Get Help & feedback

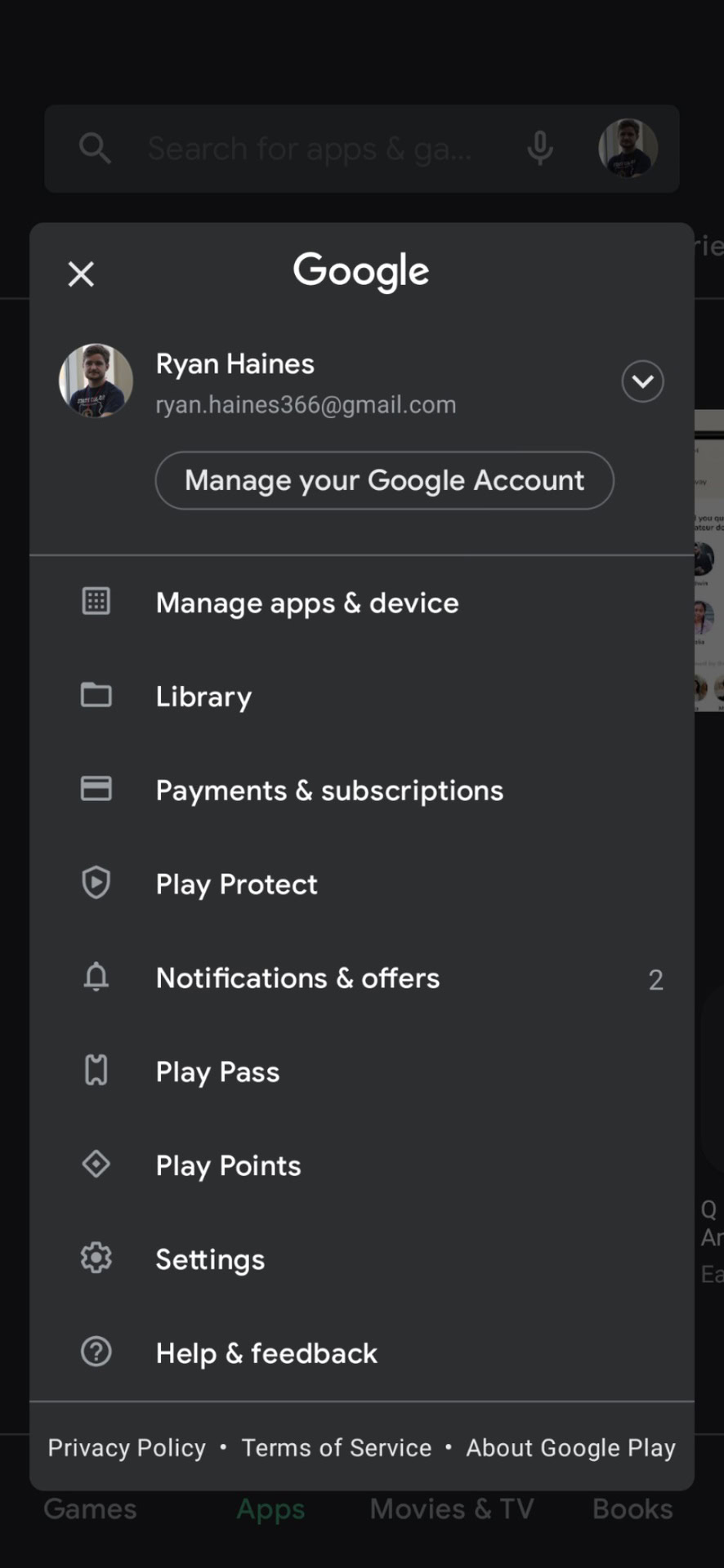[x=266, y=1353]
